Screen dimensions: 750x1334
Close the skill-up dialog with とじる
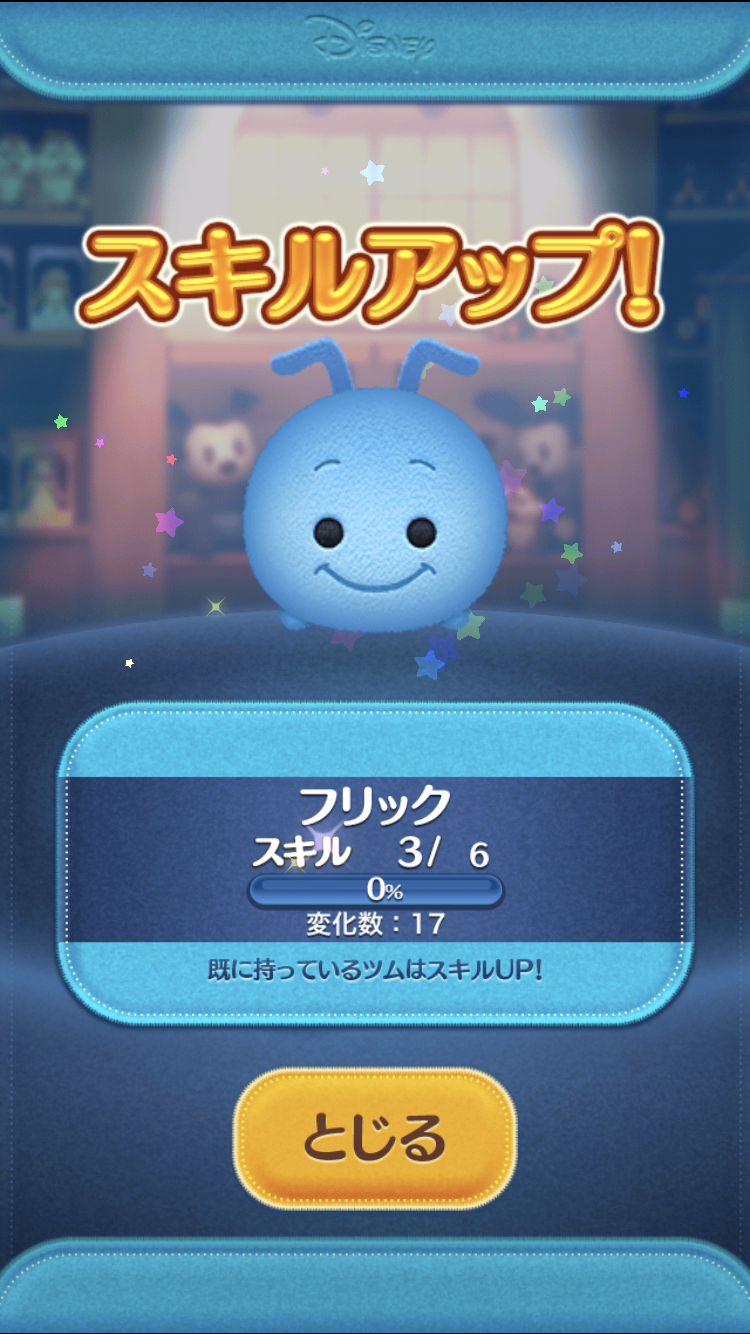(x=375, y=1138)
